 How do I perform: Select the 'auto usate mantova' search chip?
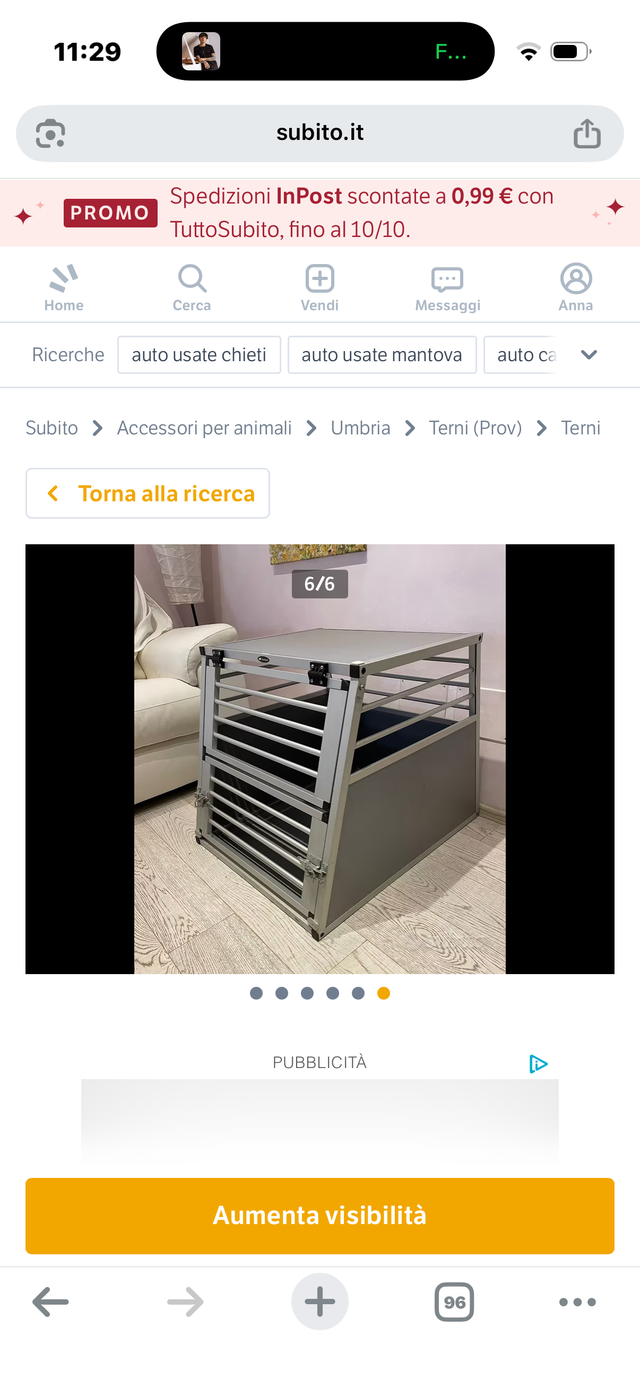click(381, 355)
